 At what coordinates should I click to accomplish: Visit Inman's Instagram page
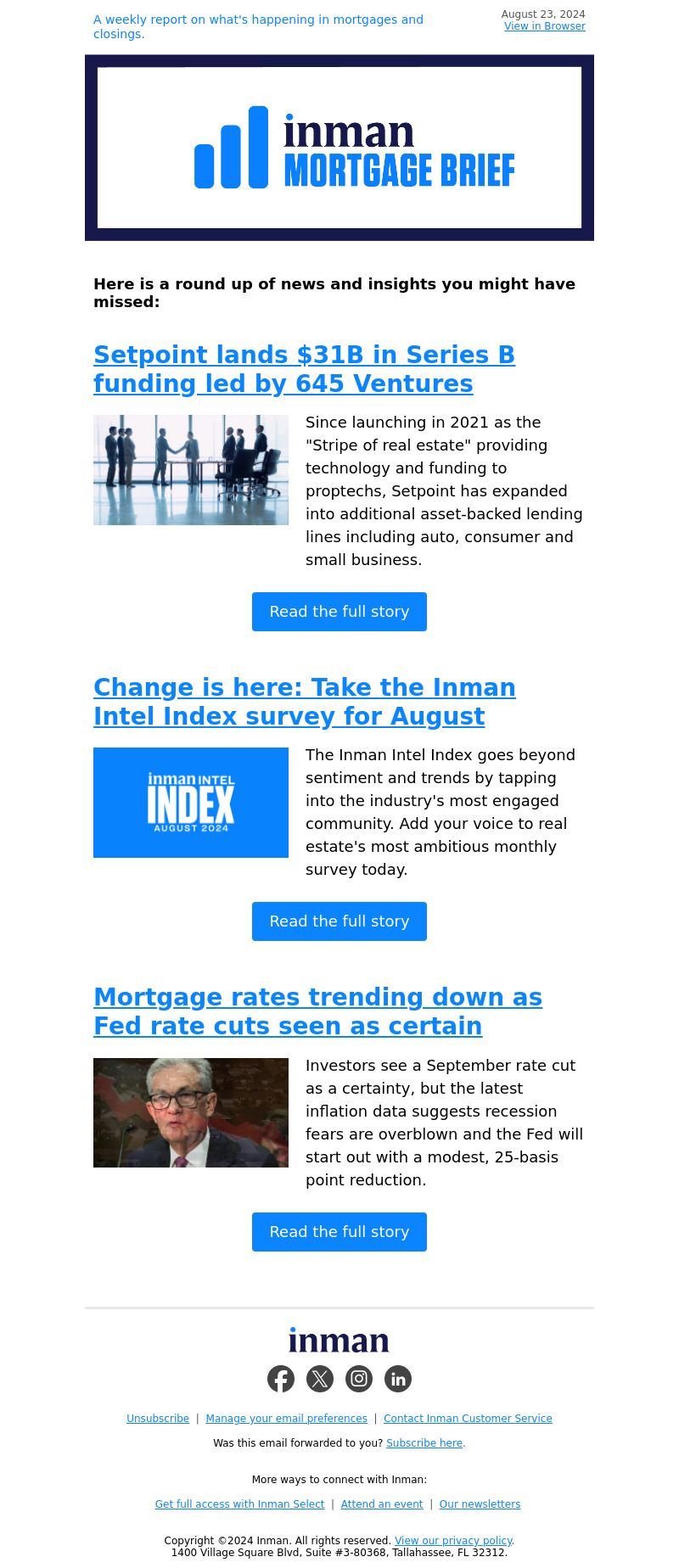pos(359,1379)
